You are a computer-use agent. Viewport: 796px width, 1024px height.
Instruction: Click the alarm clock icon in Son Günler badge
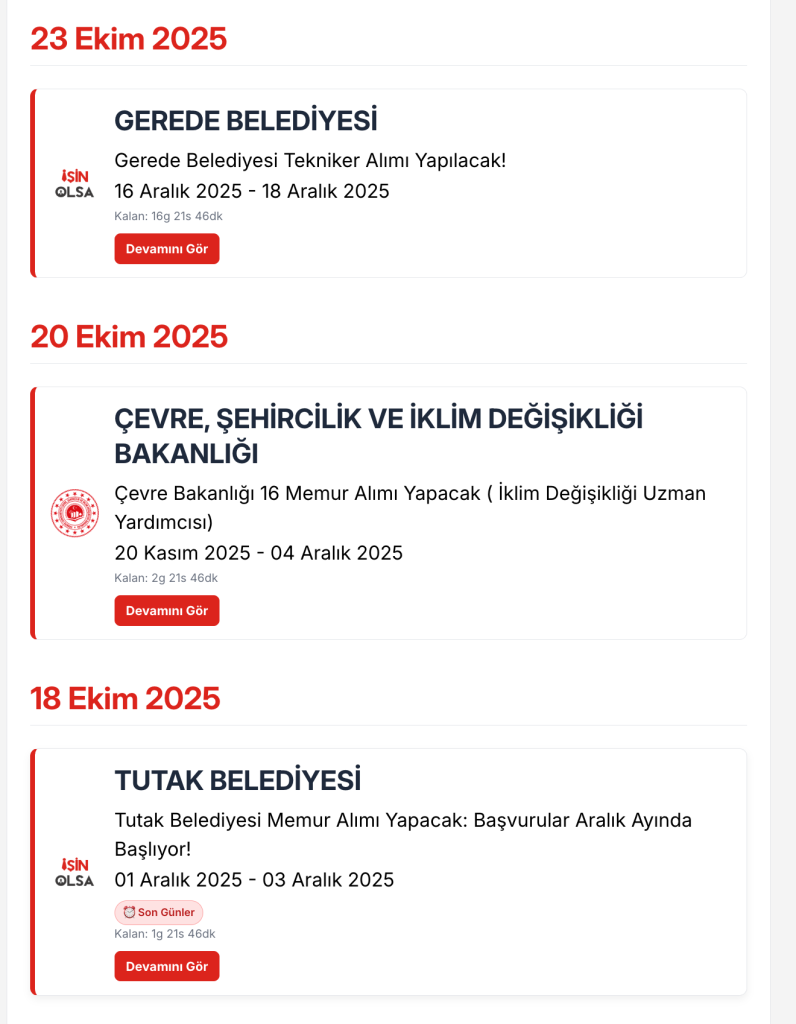coord(128,912)
